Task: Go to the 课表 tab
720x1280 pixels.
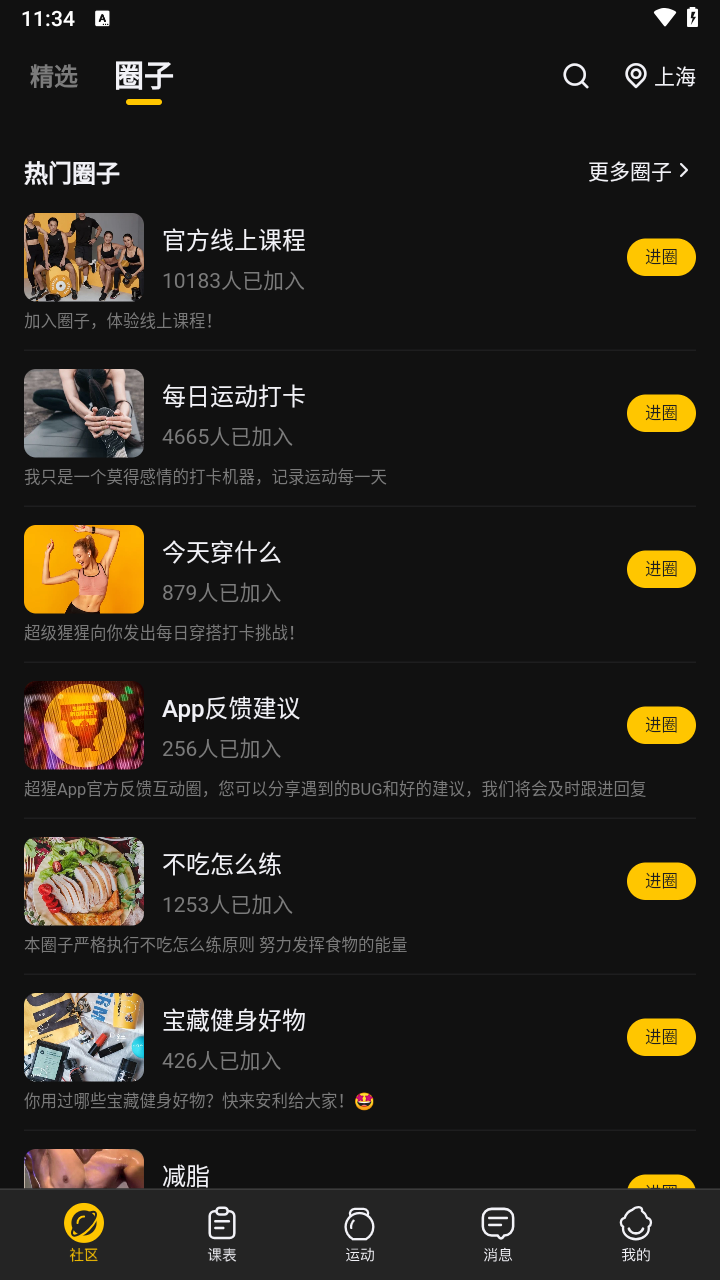Action: tap(222, 1234)
